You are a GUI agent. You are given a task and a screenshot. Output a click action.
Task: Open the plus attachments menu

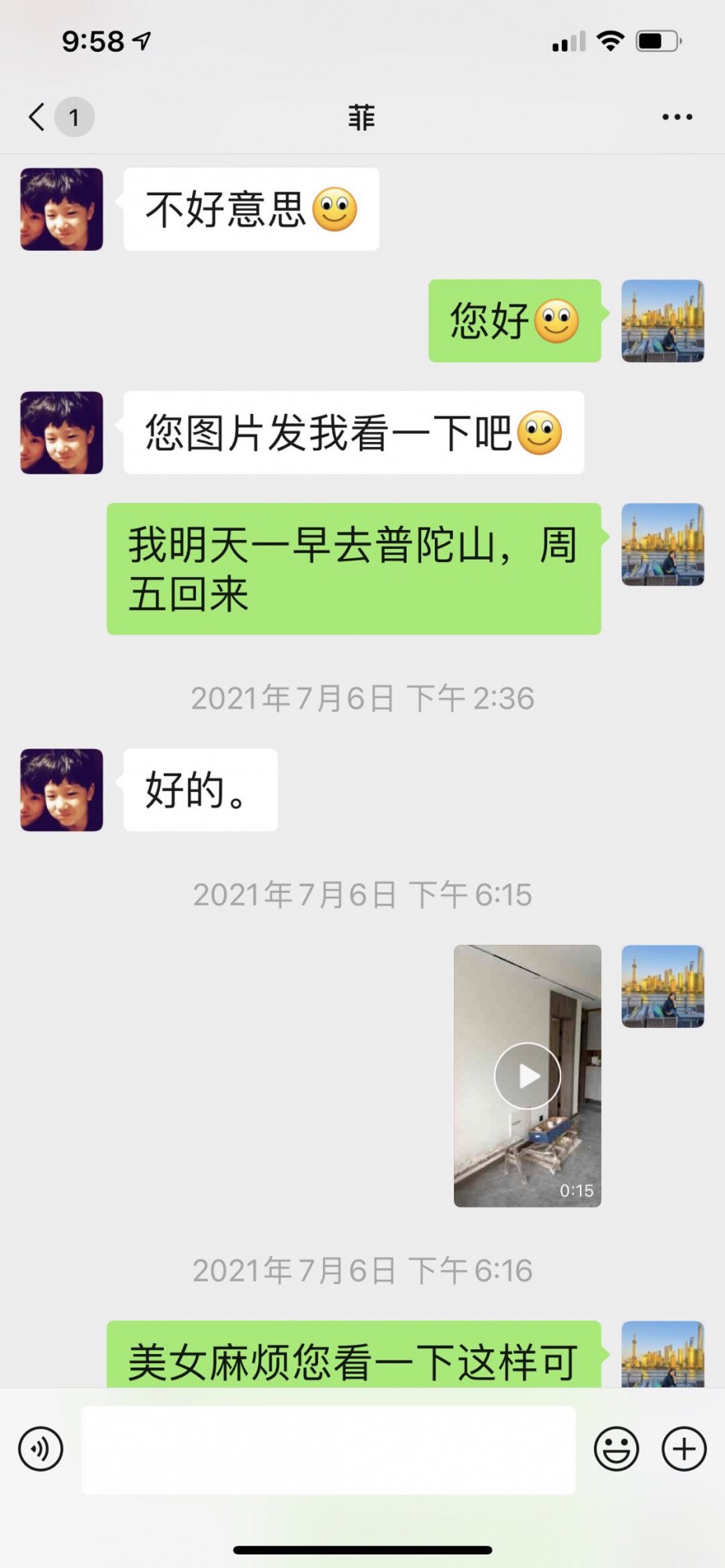click(x=684, y=1449)
